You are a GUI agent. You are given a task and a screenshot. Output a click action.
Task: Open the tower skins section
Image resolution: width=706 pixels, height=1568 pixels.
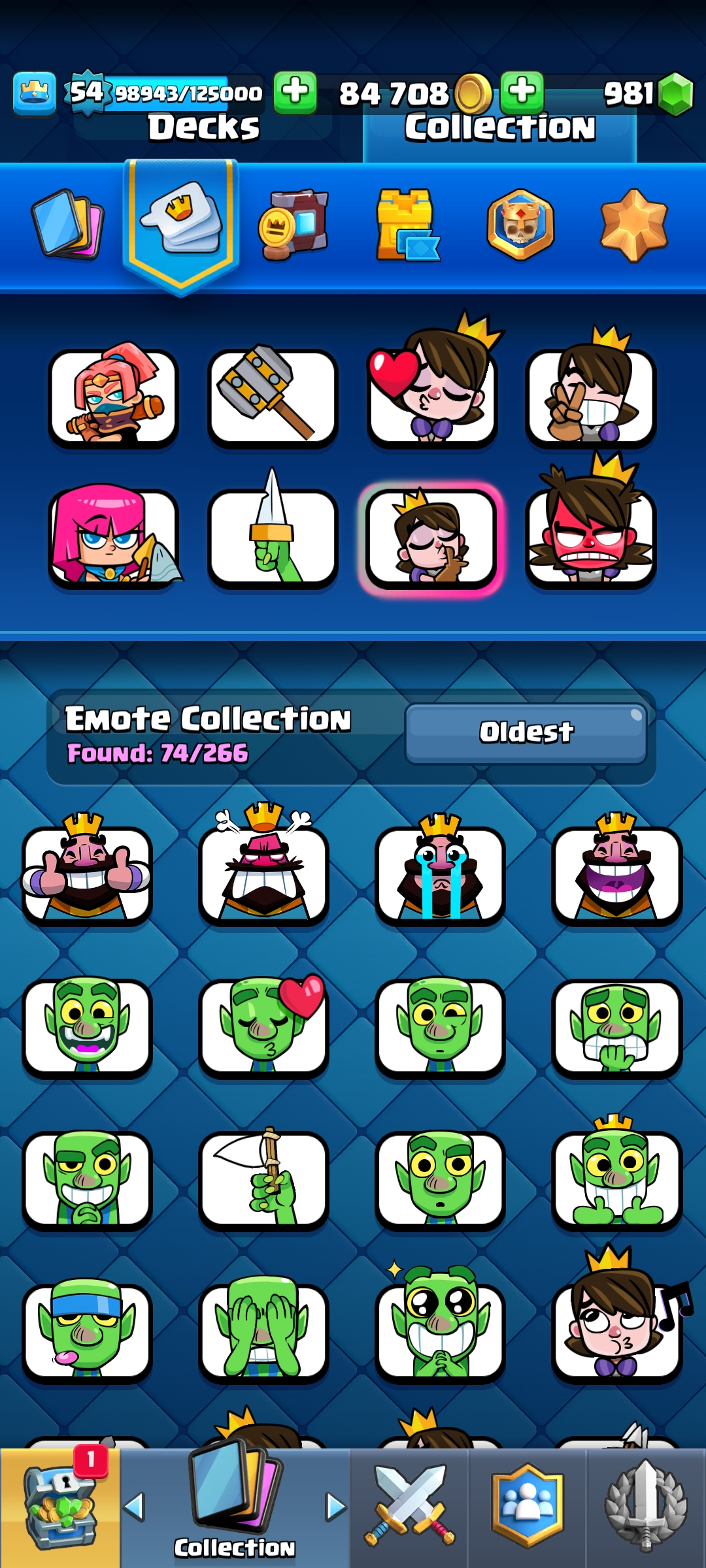[407, 224]
